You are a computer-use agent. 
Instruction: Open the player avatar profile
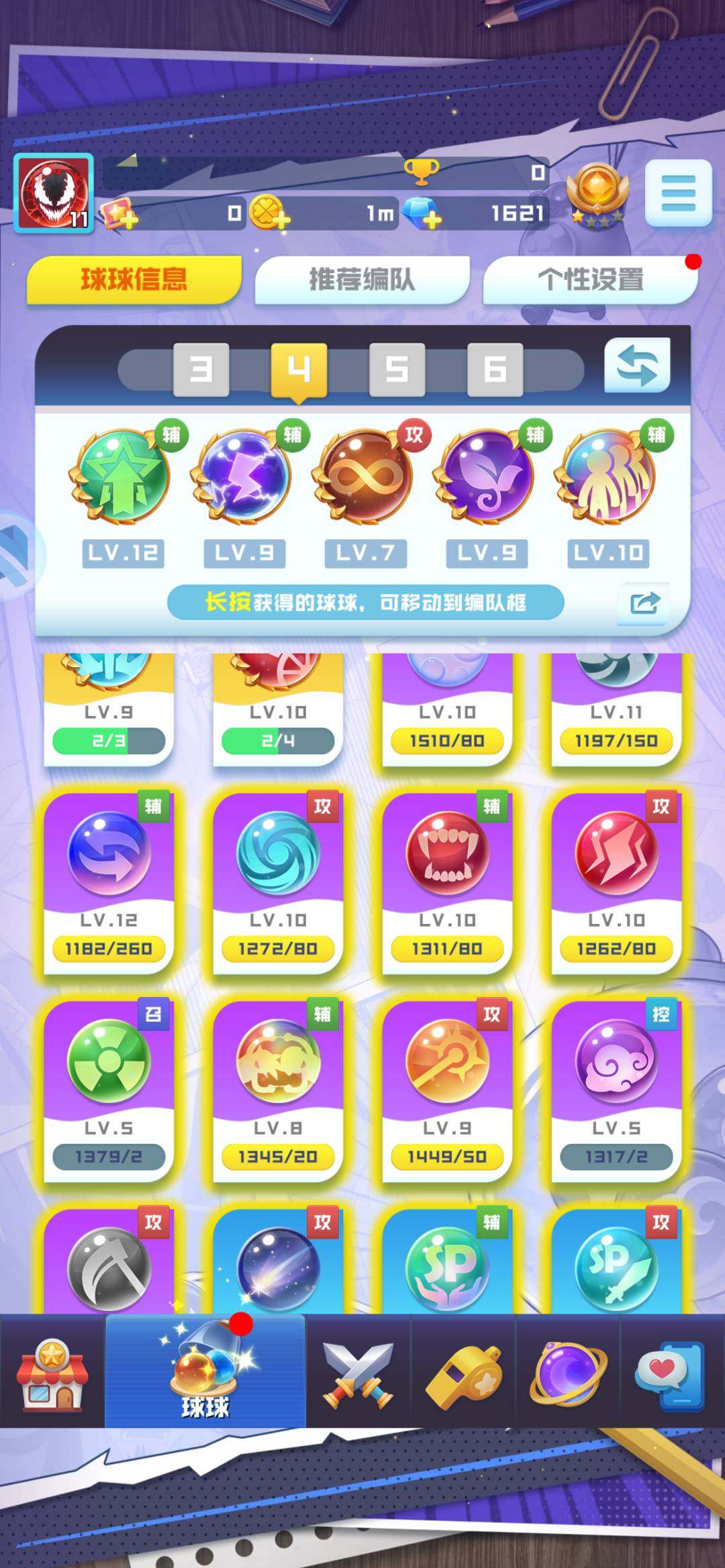tap(54, 193)
